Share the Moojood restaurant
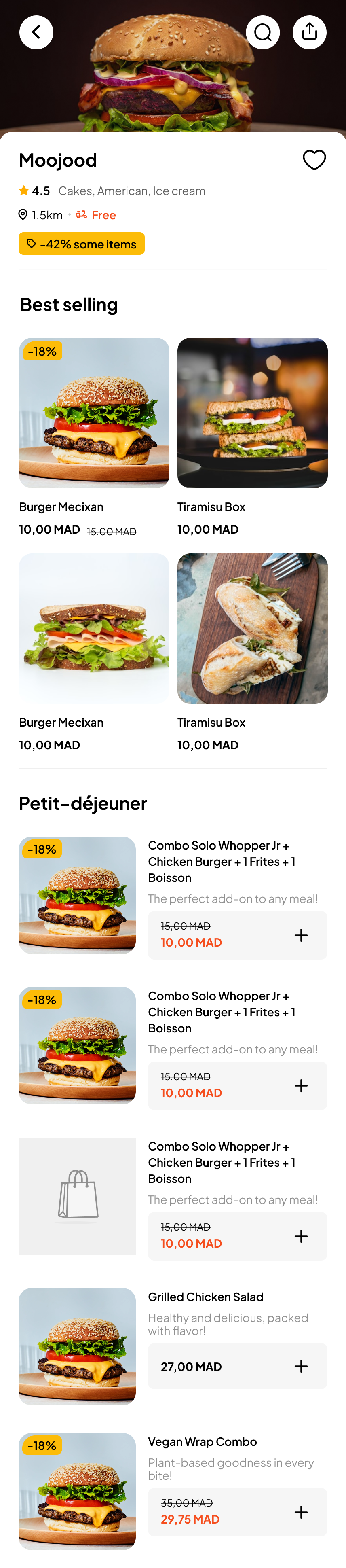Image resolution: width=346 pixels, height=1568 pixels. coord(309,32)
